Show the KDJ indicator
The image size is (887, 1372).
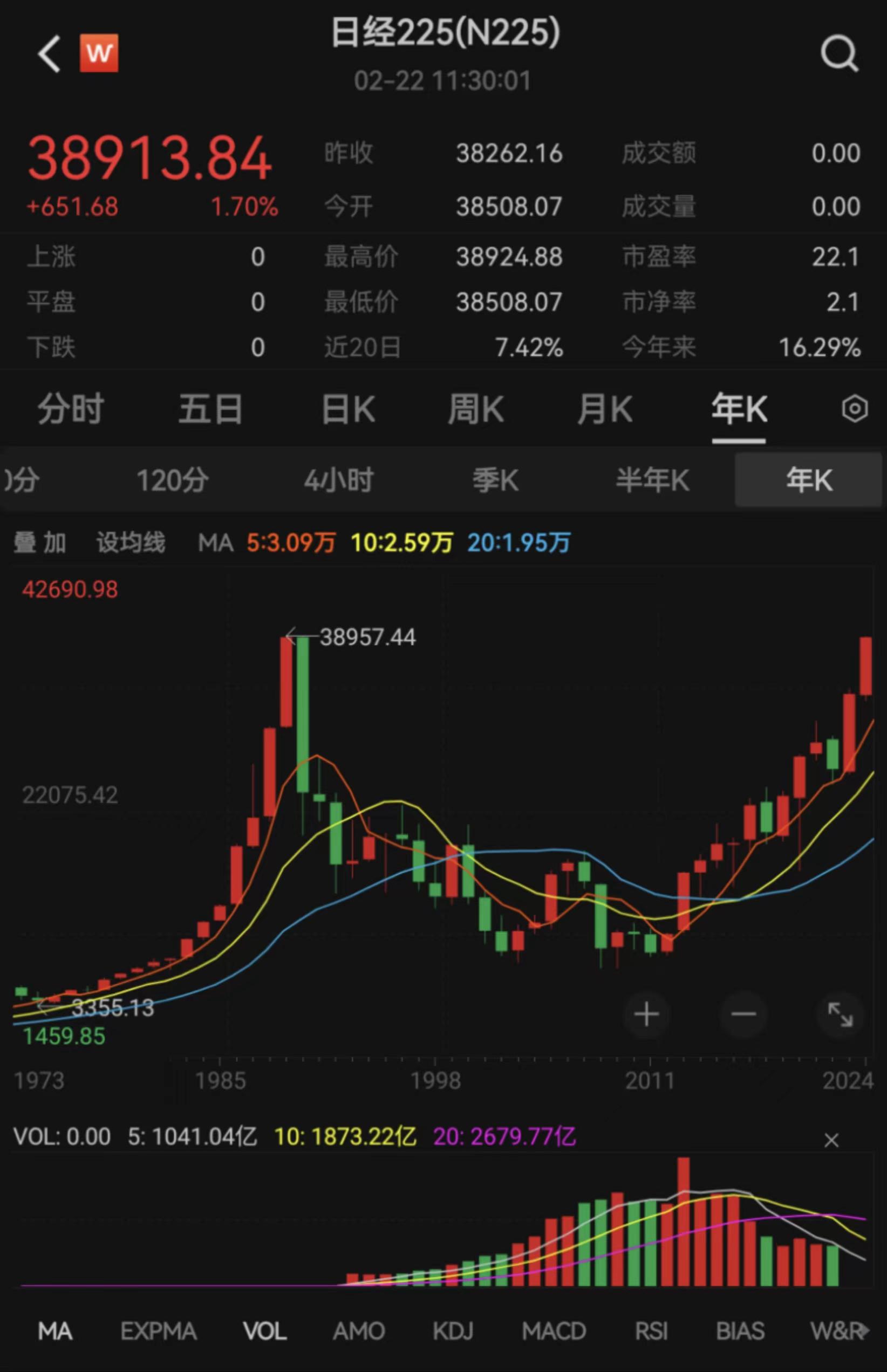(x=453, y=1330)
